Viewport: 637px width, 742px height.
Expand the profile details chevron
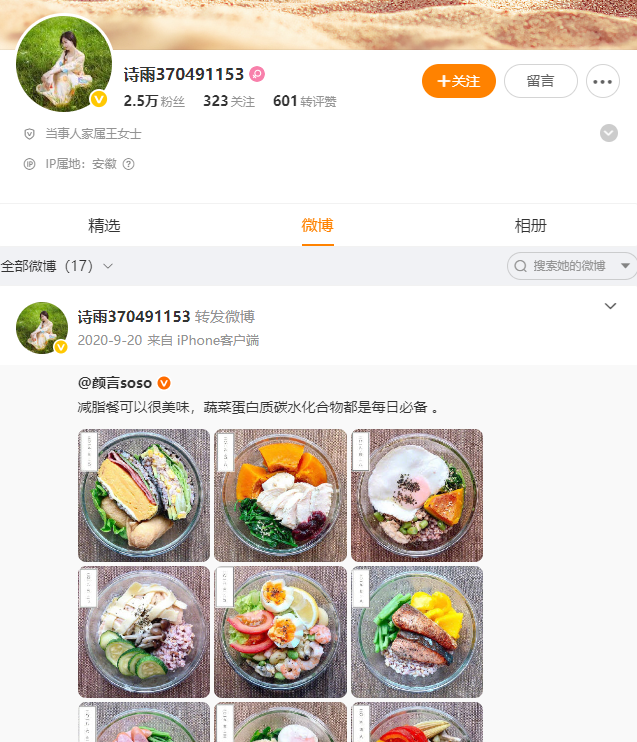click(608, 133)
